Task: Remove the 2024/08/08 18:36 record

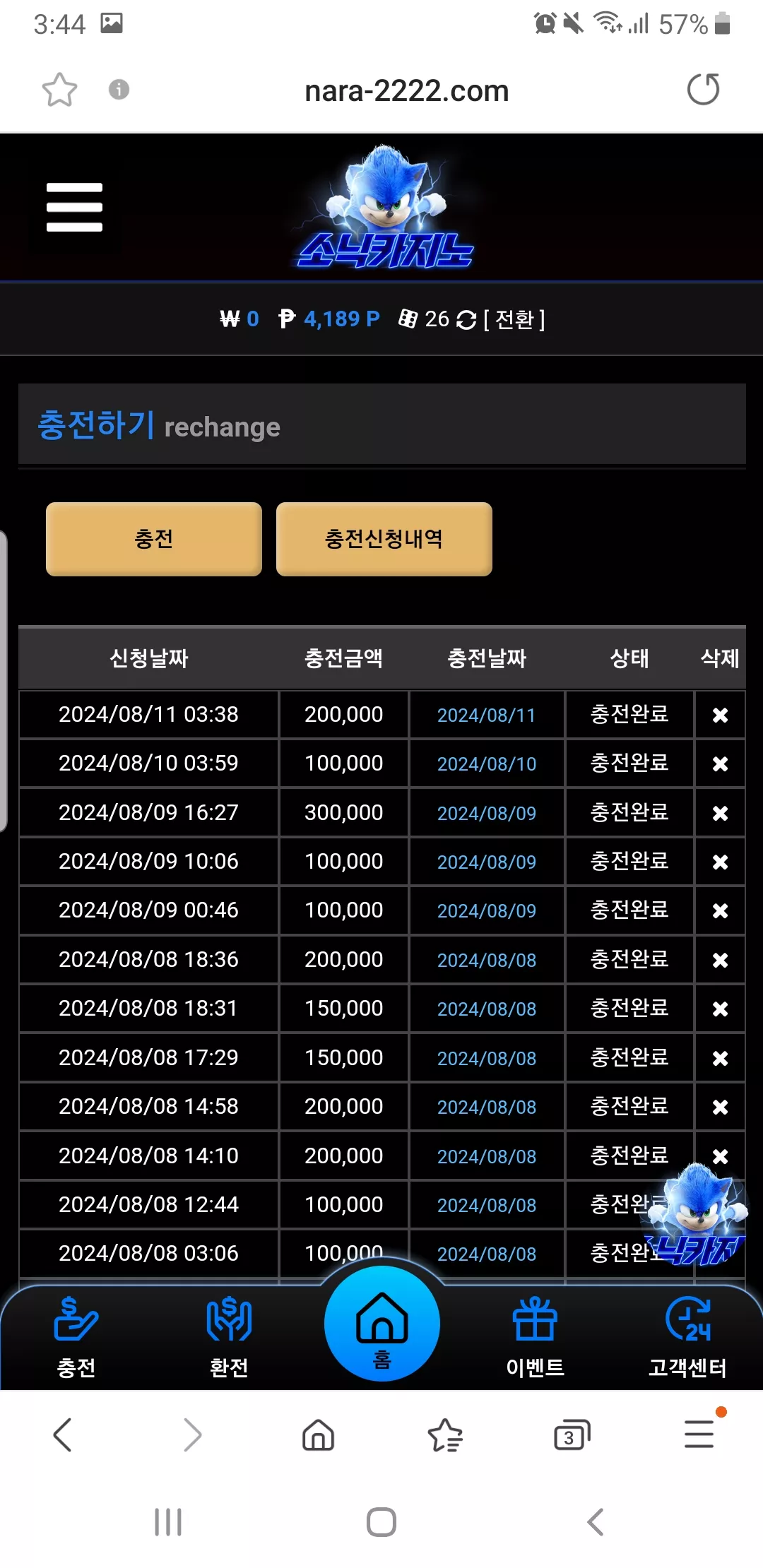Action: (720, 961)
